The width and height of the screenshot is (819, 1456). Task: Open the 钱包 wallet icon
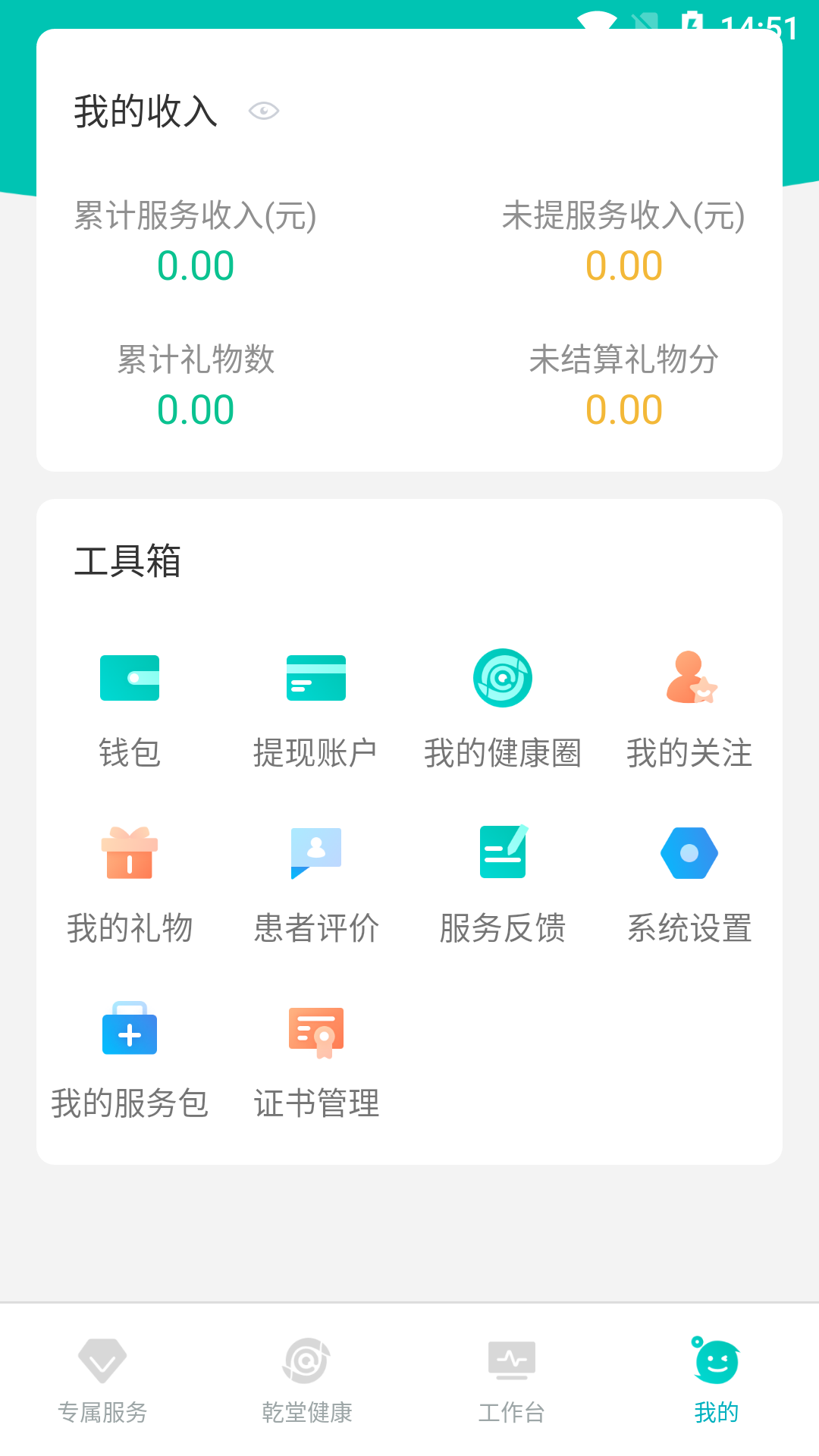coord(129,677)
